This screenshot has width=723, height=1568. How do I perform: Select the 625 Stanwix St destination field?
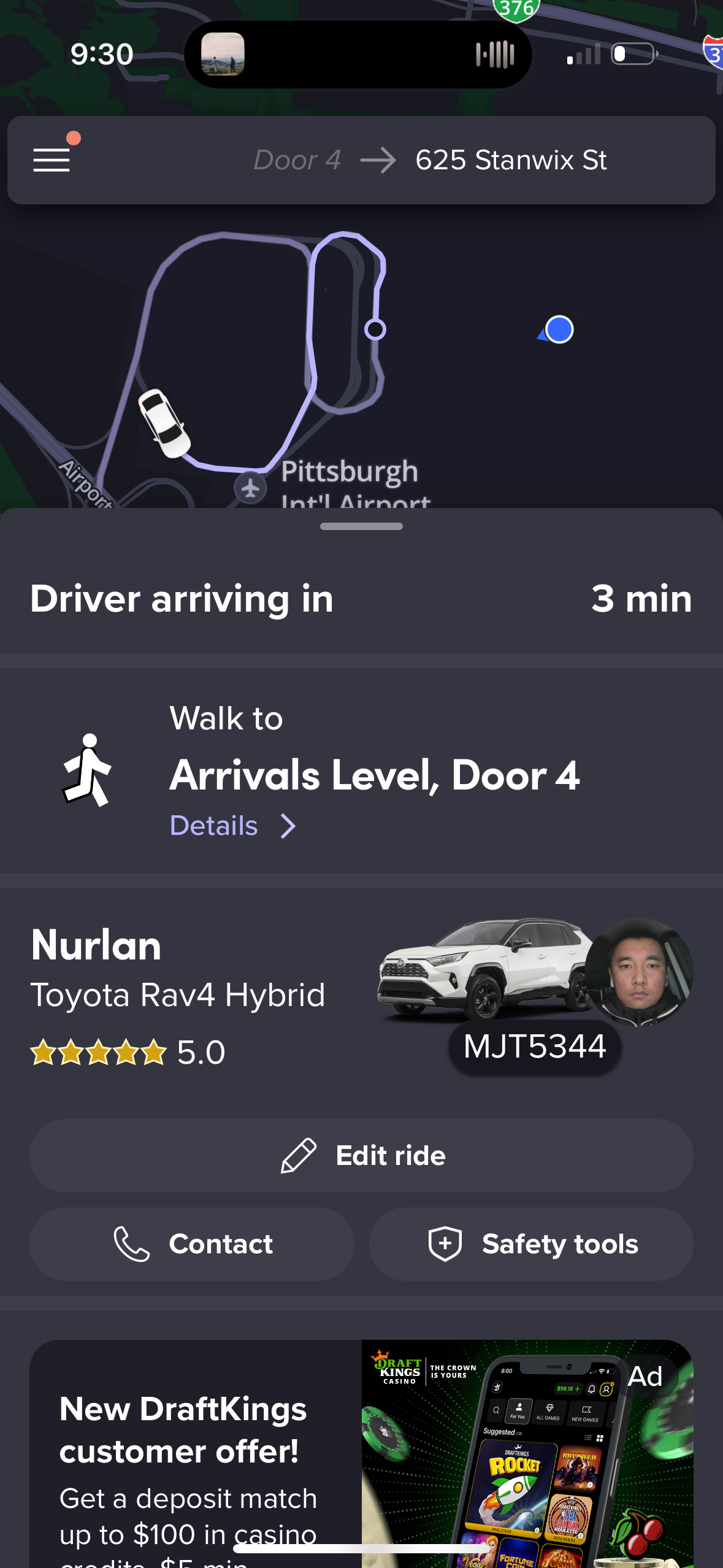tap(511, 159)
